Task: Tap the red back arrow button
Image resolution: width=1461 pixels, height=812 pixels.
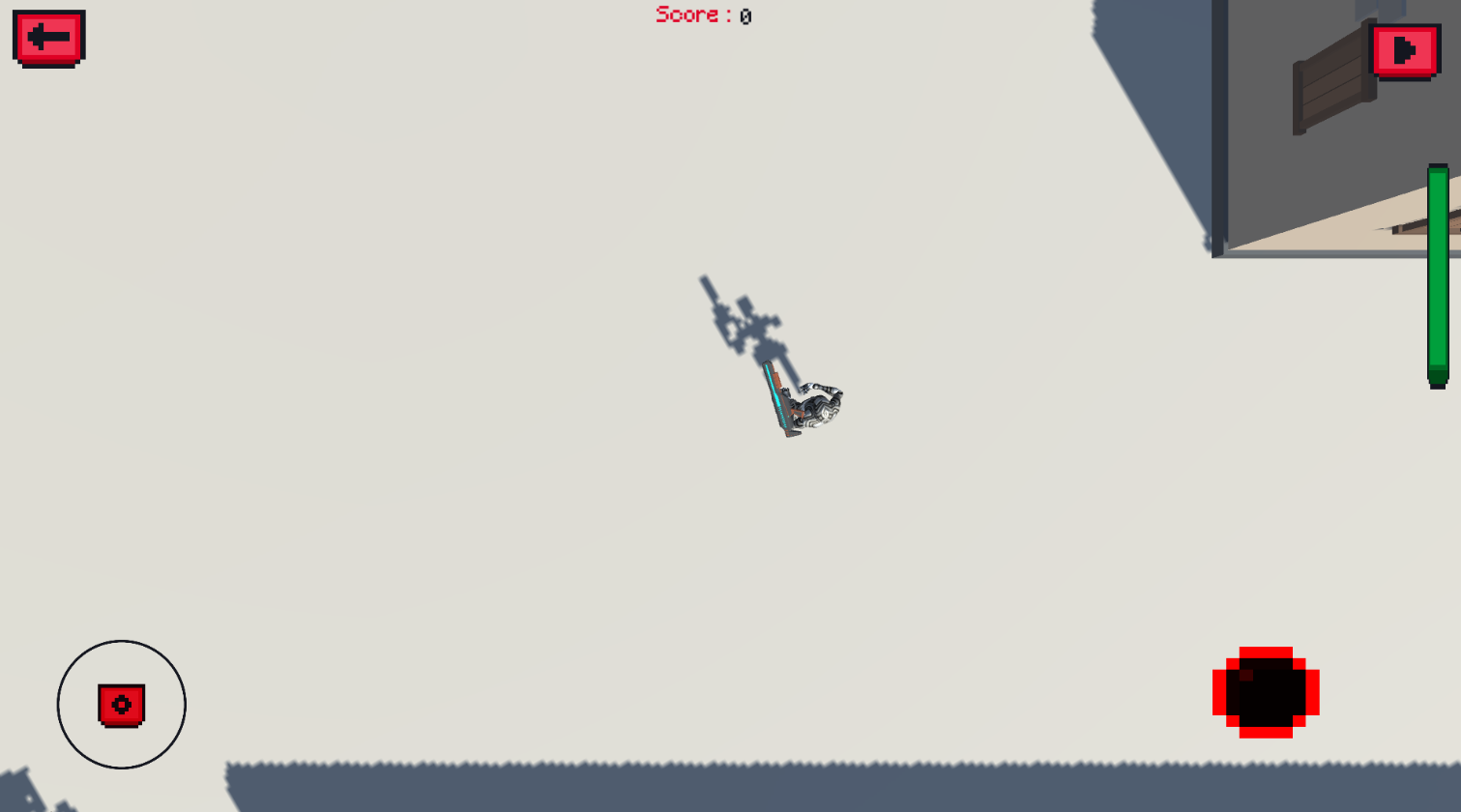Action: (48, 38)
